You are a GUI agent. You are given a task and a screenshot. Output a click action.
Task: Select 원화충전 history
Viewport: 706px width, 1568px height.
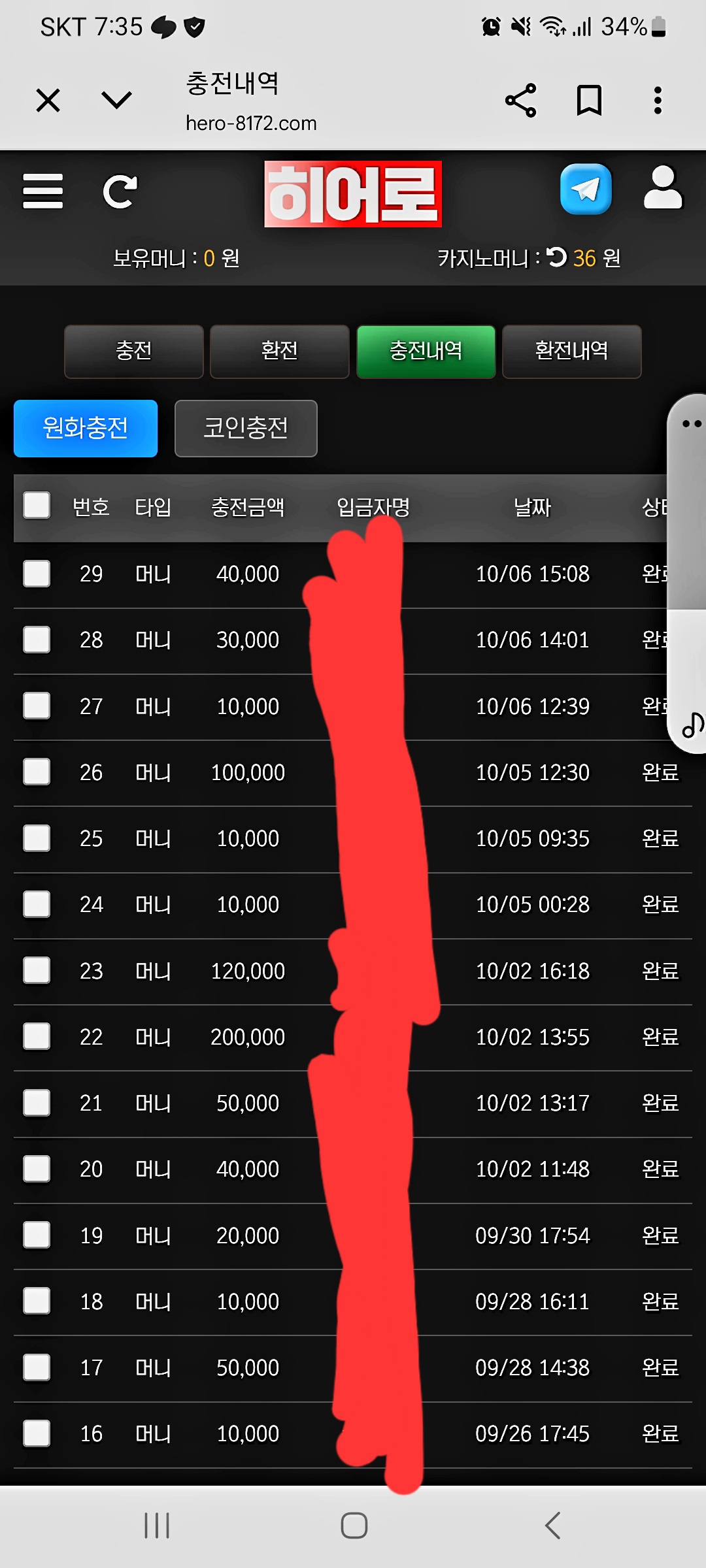pos(86,429)
